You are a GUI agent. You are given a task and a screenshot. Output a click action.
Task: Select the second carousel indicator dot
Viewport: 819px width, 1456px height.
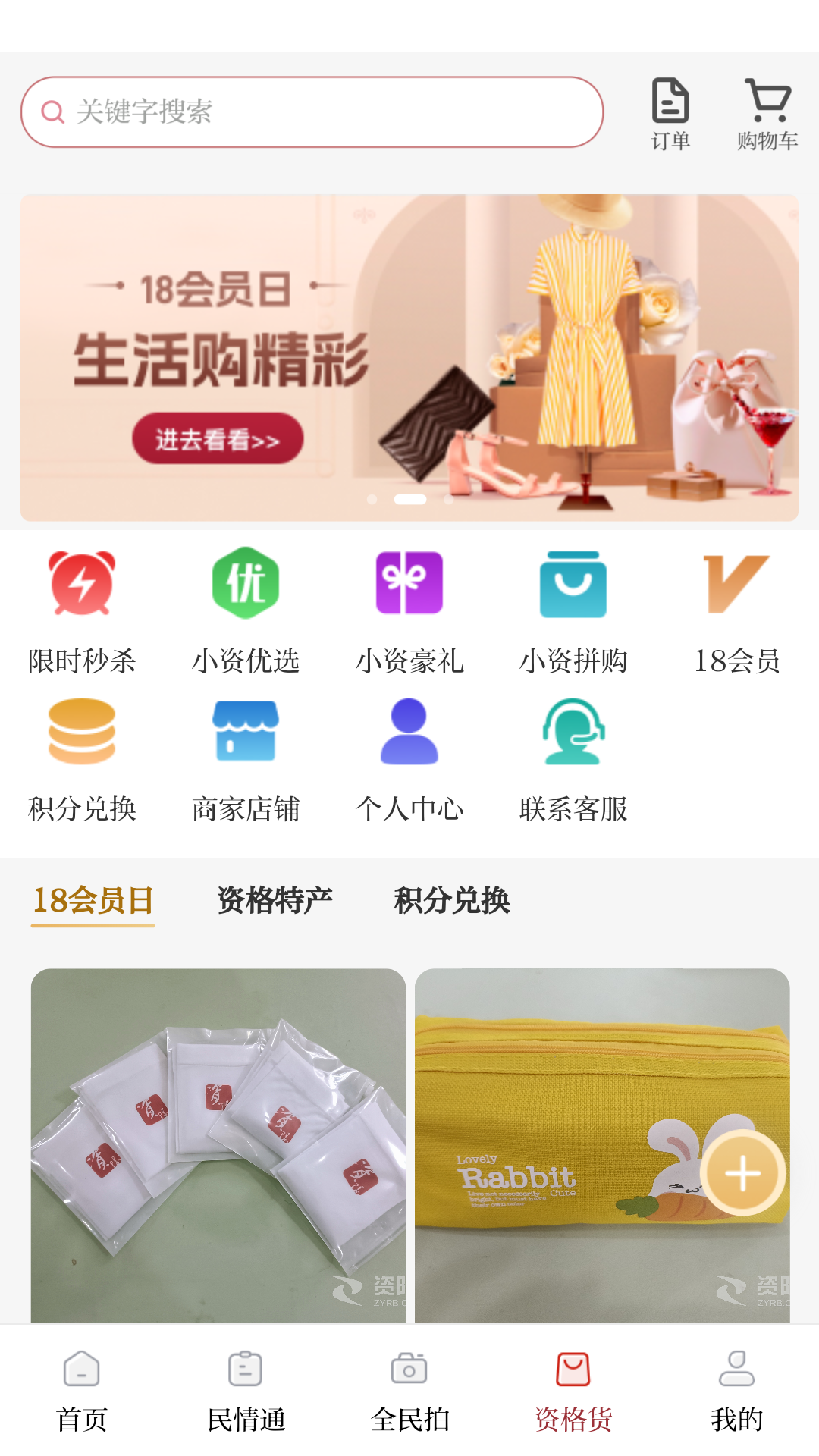tap(409, 499)
